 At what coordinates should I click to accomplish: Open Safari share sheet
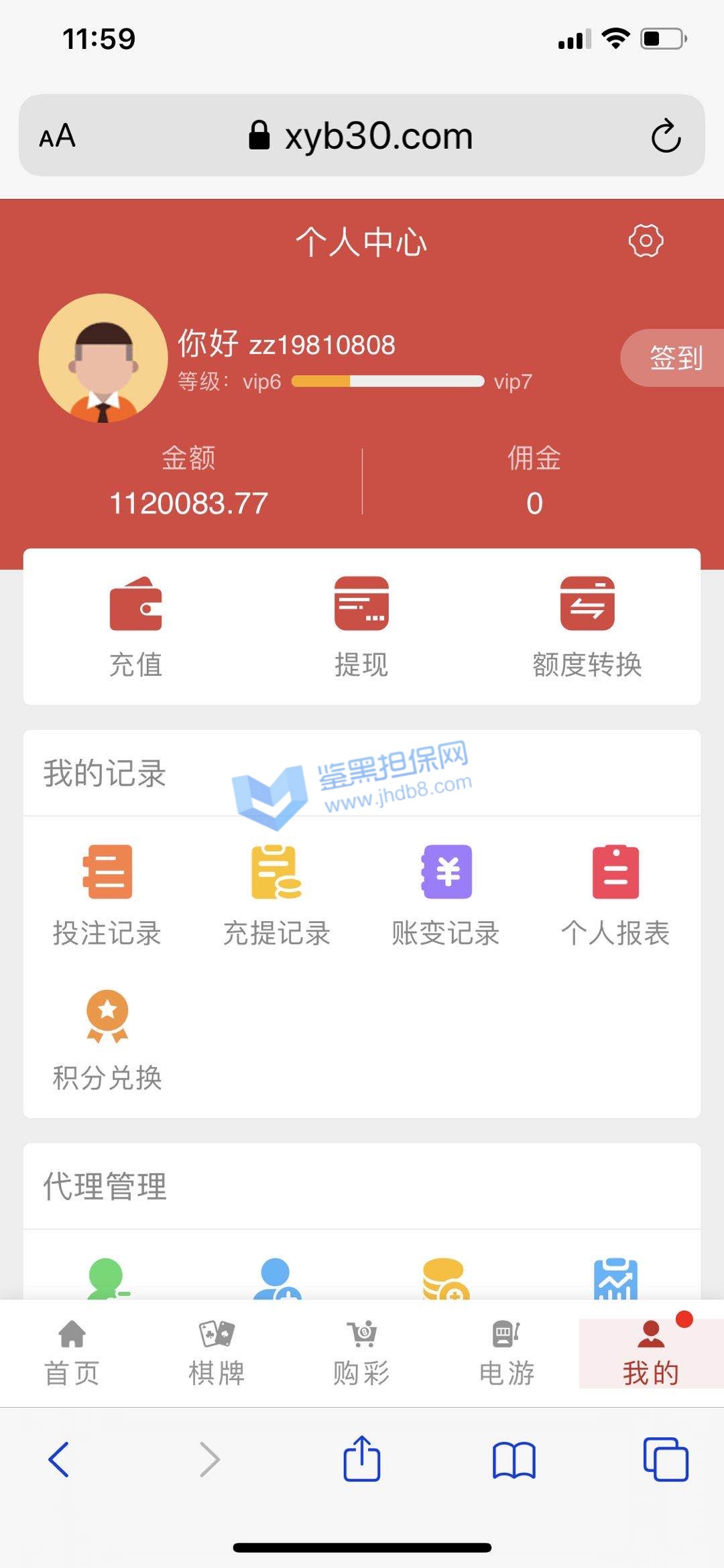tap(362, 1459)
